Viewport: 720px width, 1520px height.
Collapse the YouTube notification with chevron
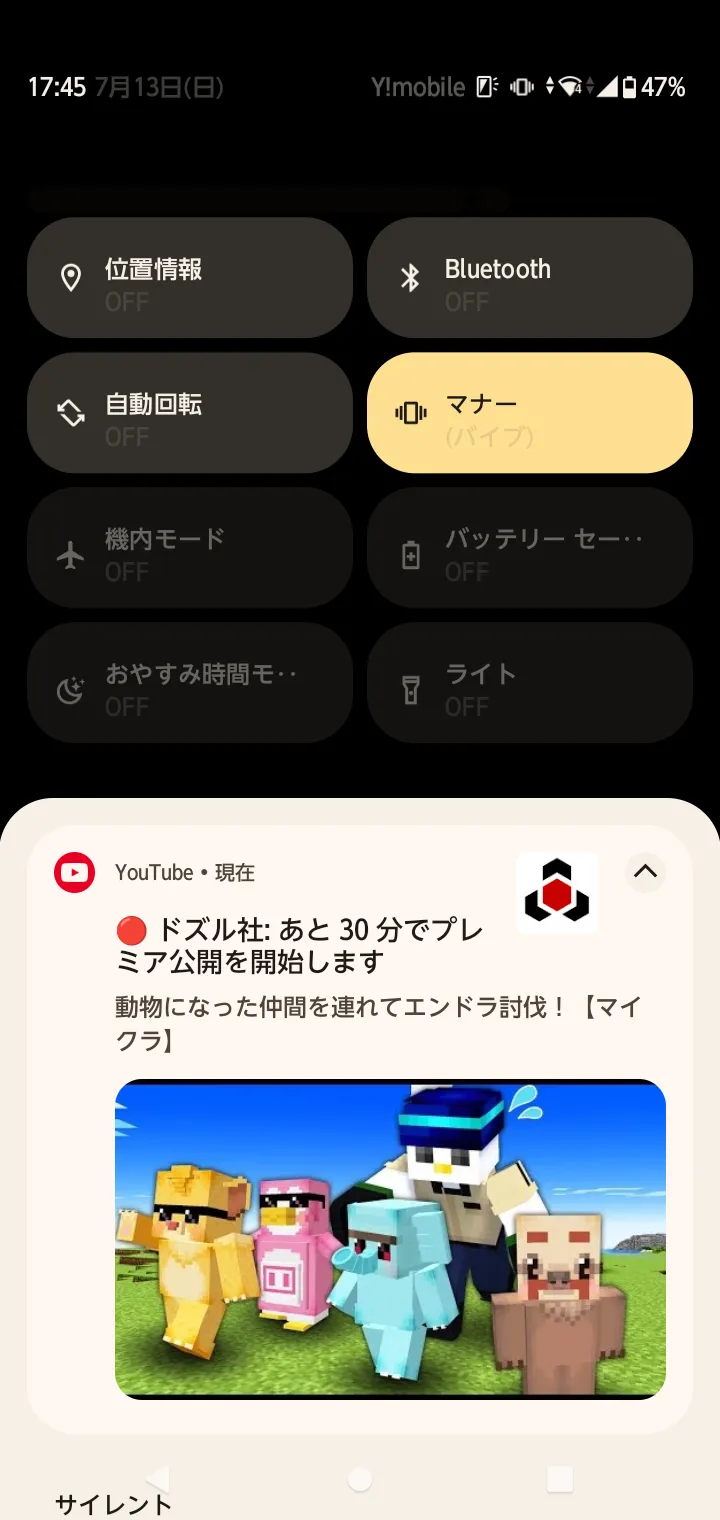click(646, 872)
